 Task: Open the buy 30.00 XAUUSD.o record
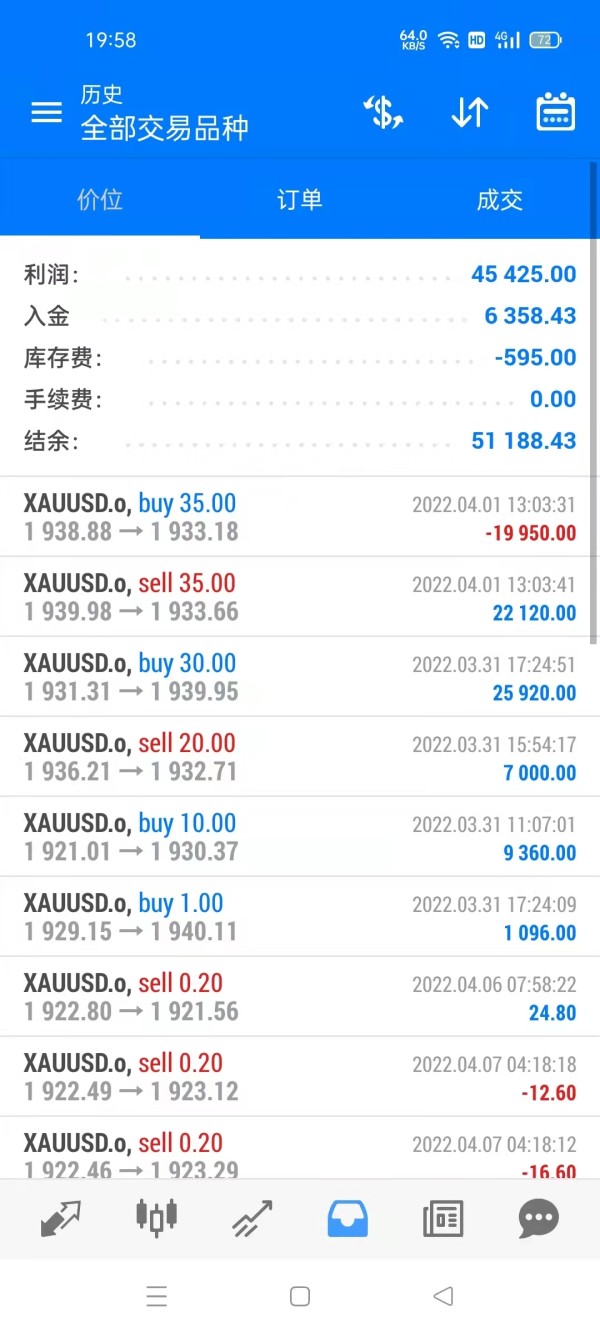pyautogui.click(x=299, y=677)
